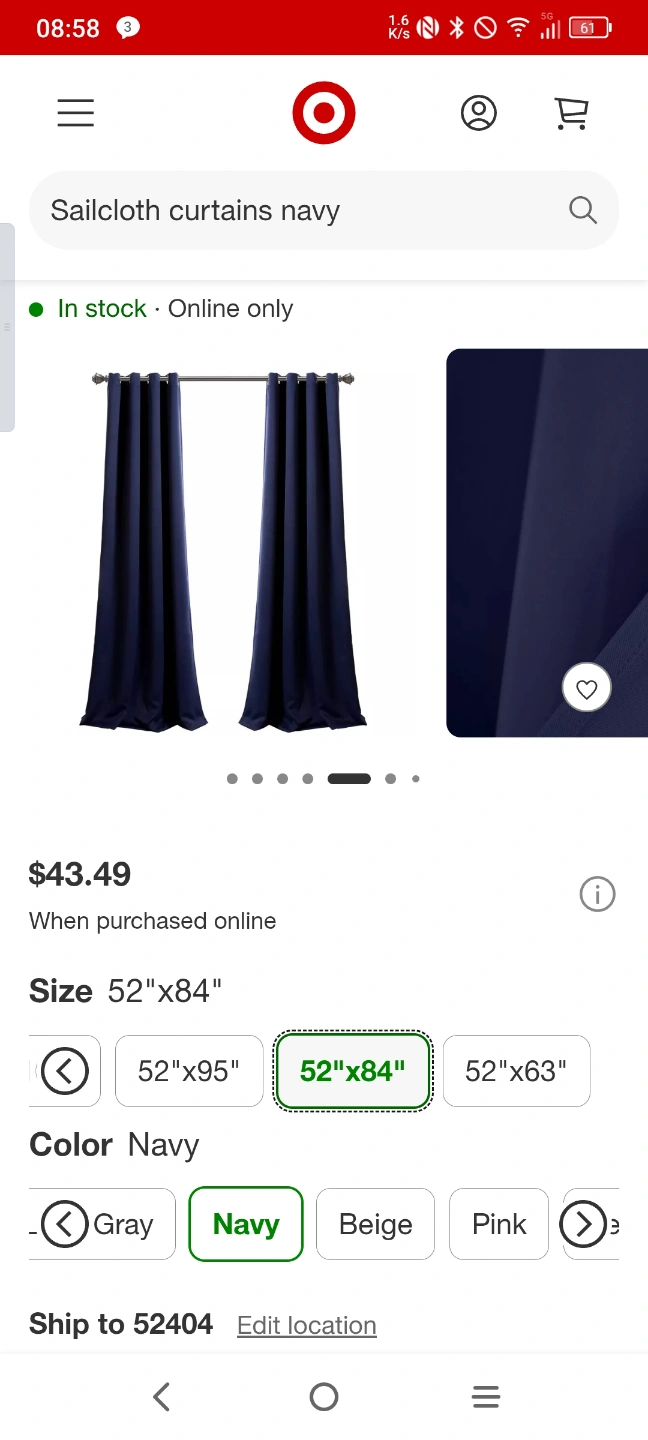Show previous colors with the left arrow

65,1224
